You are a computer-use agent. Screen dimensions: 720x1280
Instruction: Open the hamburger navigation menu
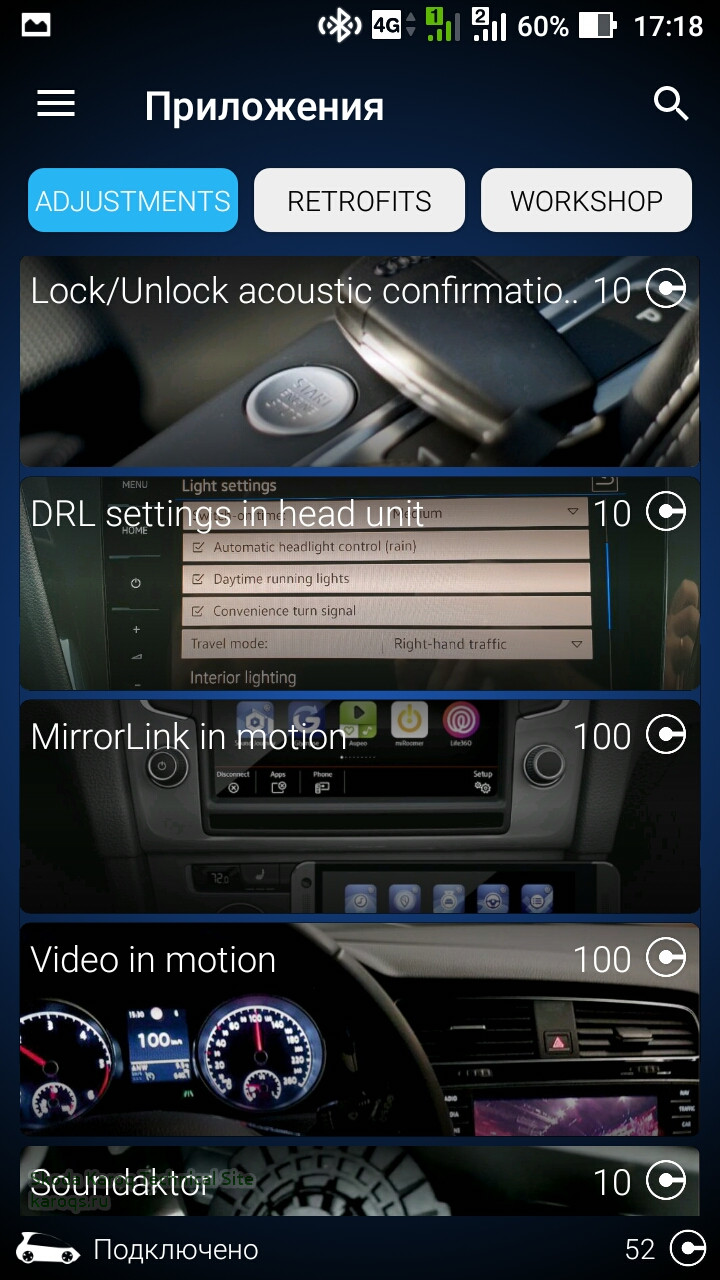pyautogui.click(x=56, y=104)
